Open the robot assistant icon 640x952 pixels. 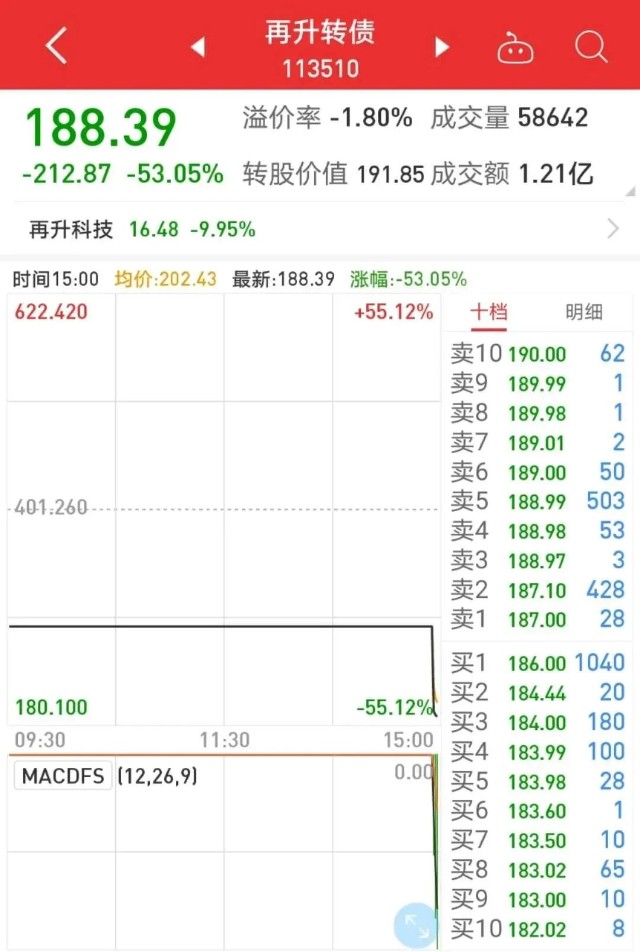515,46
